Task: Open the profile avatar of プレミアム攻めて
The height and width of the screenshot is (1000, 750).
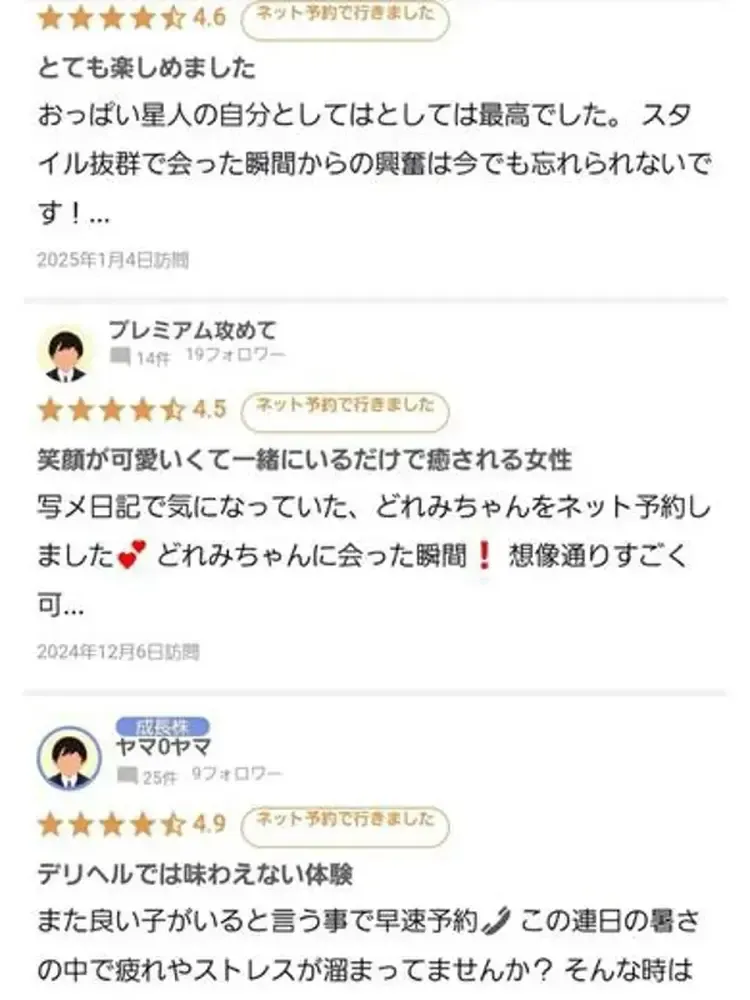Action: [x=66, y=354]
